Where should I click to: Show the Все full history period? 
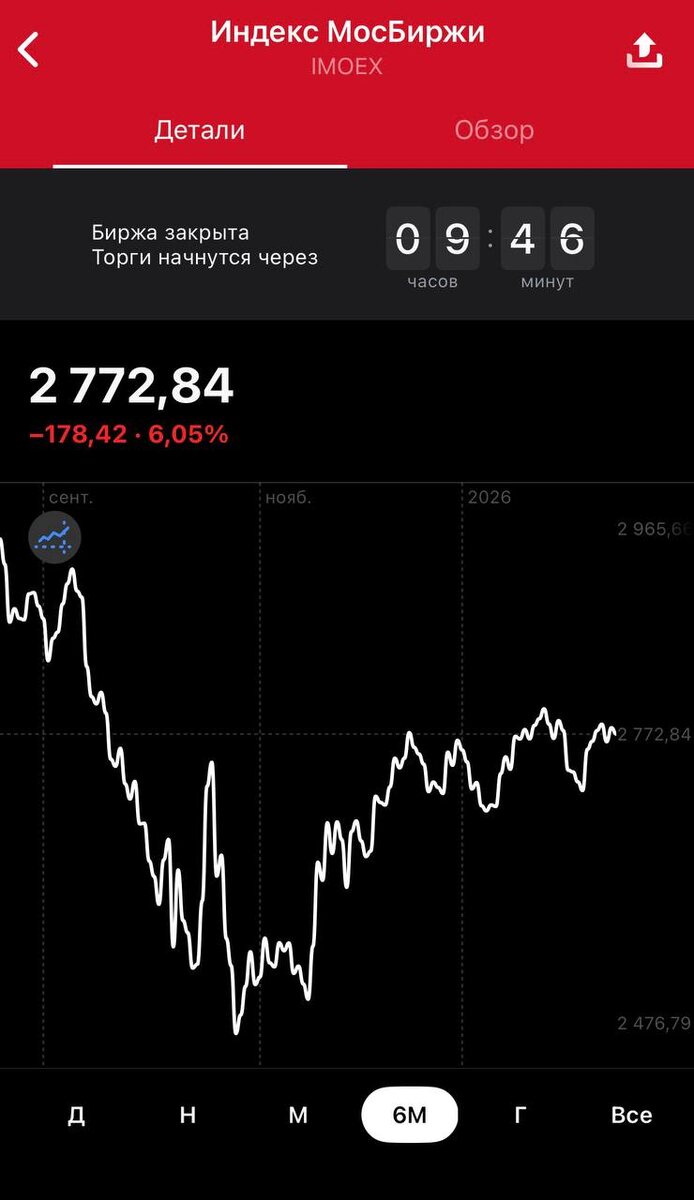(631, 1115)
